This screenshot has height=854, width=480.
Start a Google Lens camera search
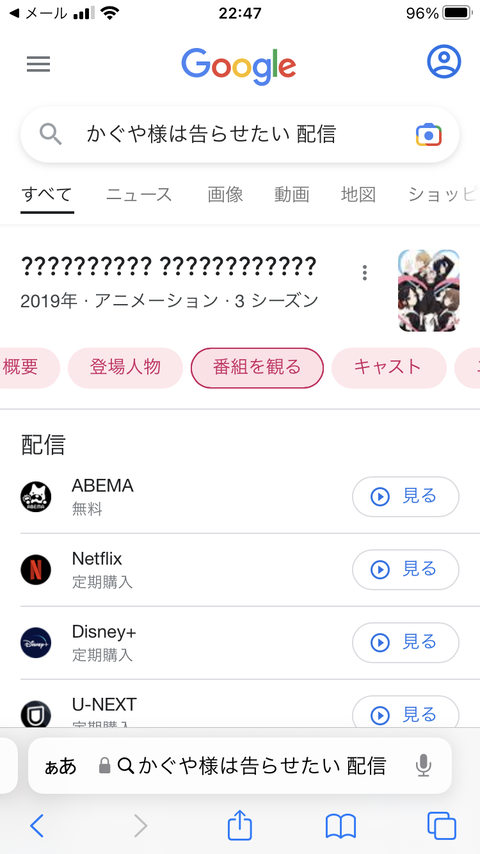tap(428, 135)
